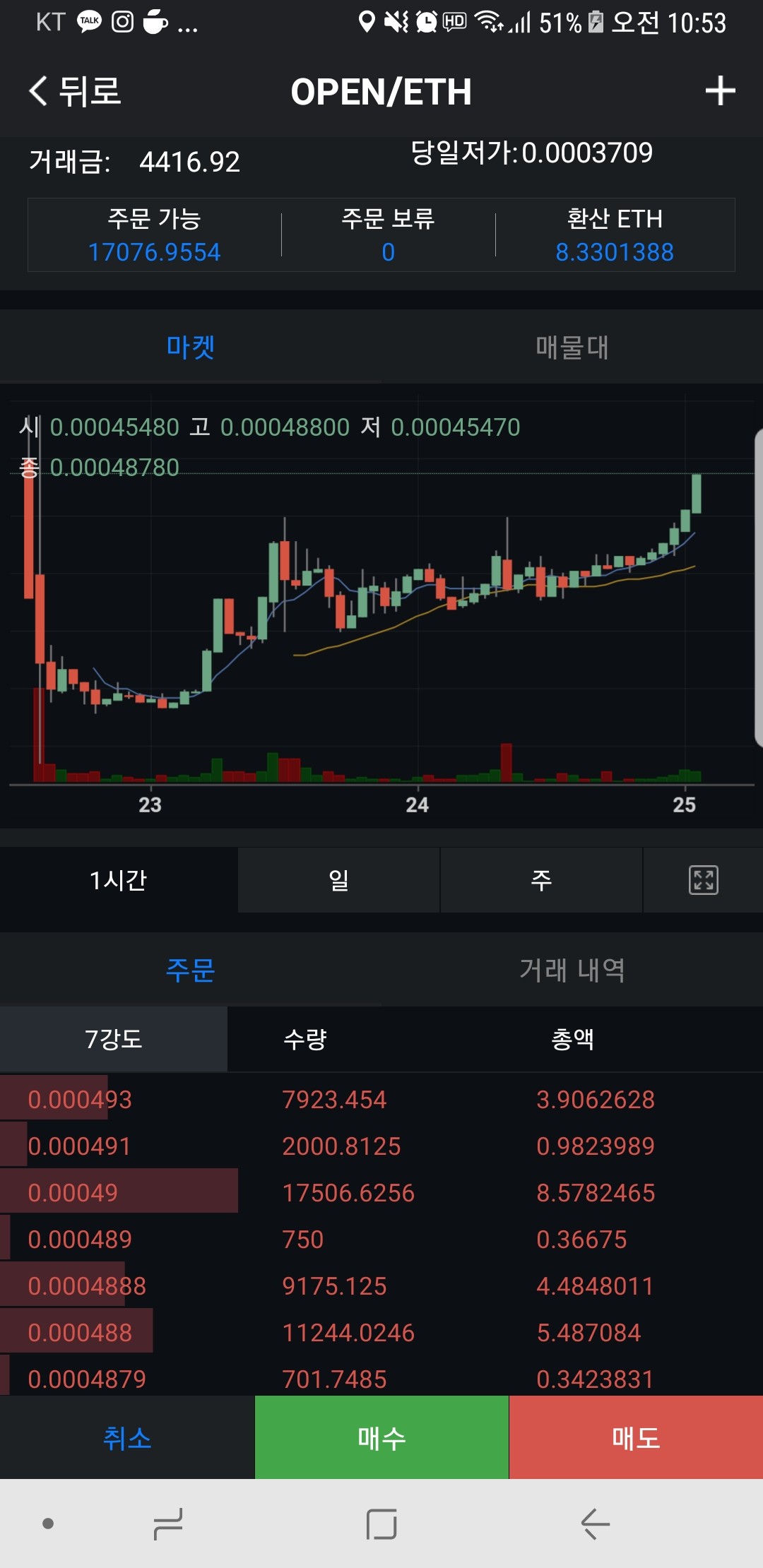Screen dimensions: 763x1568
Task: Tap the 취소 button
Action: (127, 1438)
